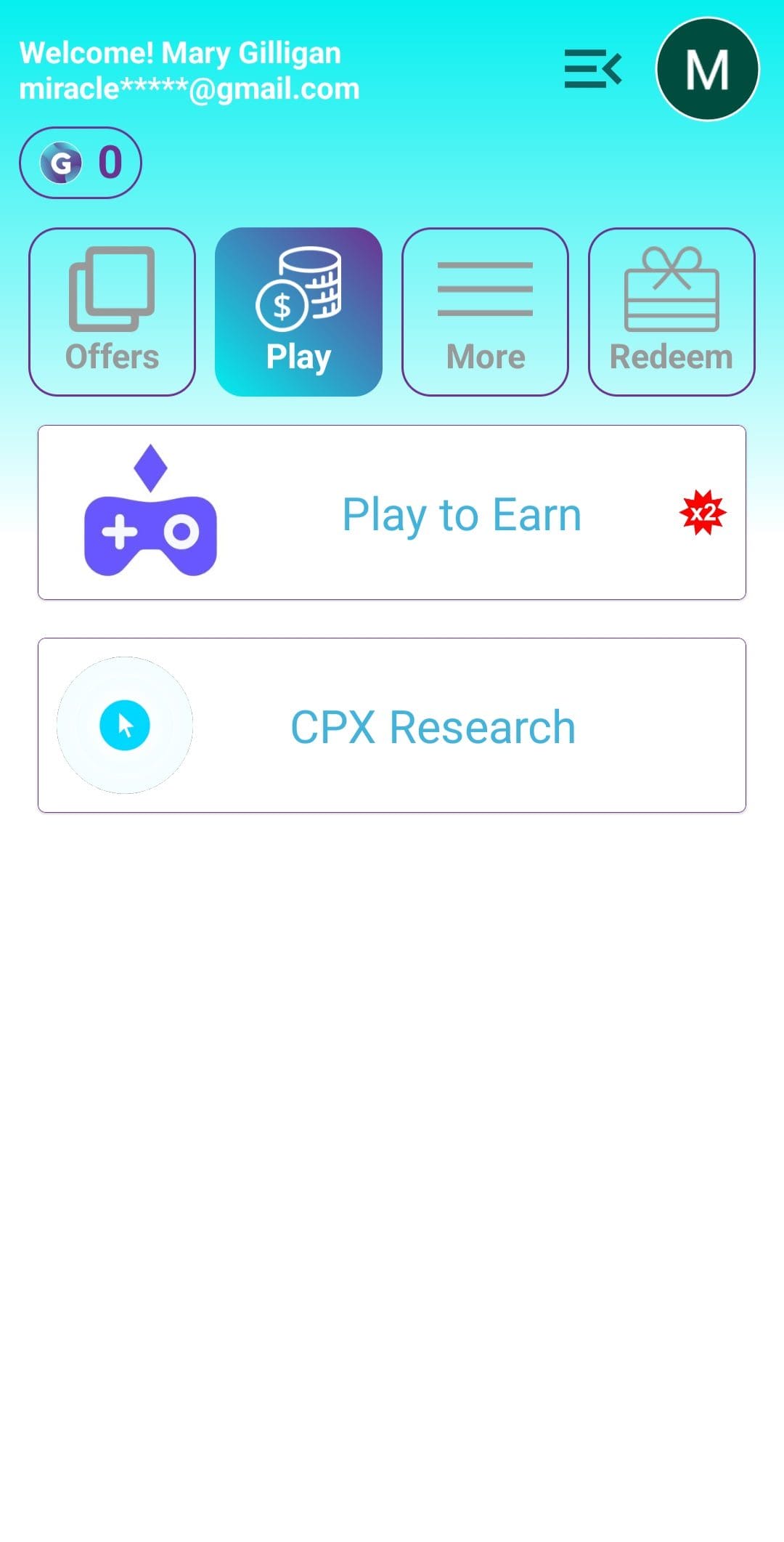Select the Play tab
784x1542 pixels.
pos(298,312)
